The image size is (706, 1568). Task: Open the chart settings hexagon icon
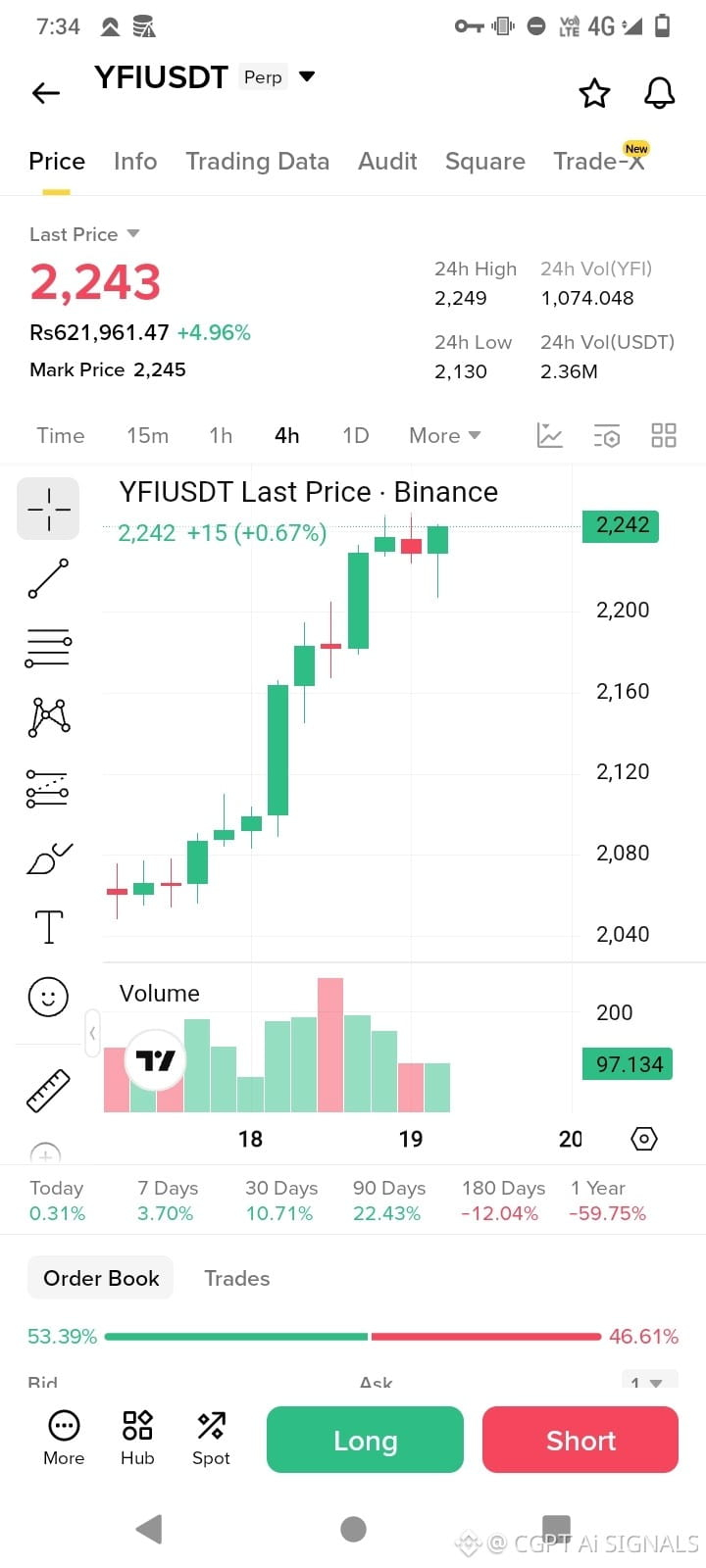(x=644, y=1139)
